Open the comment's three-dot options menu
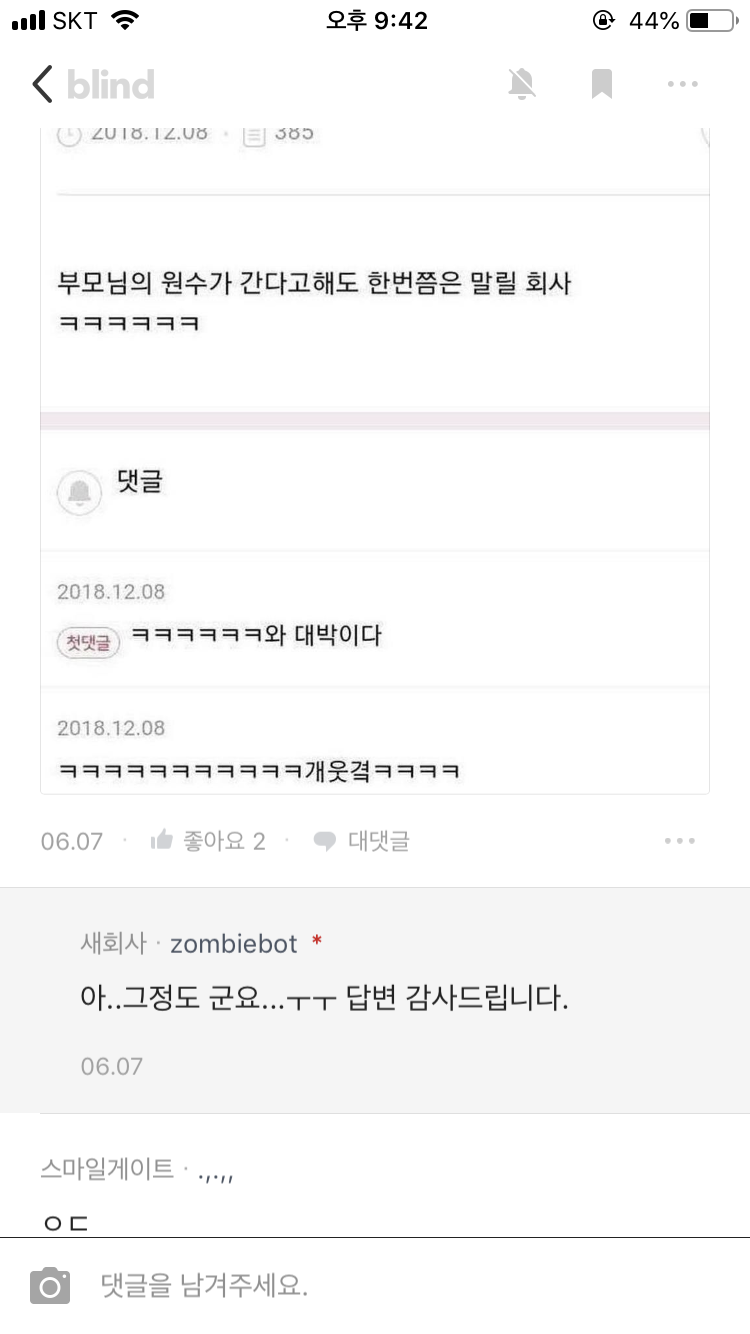 point(680,841)
